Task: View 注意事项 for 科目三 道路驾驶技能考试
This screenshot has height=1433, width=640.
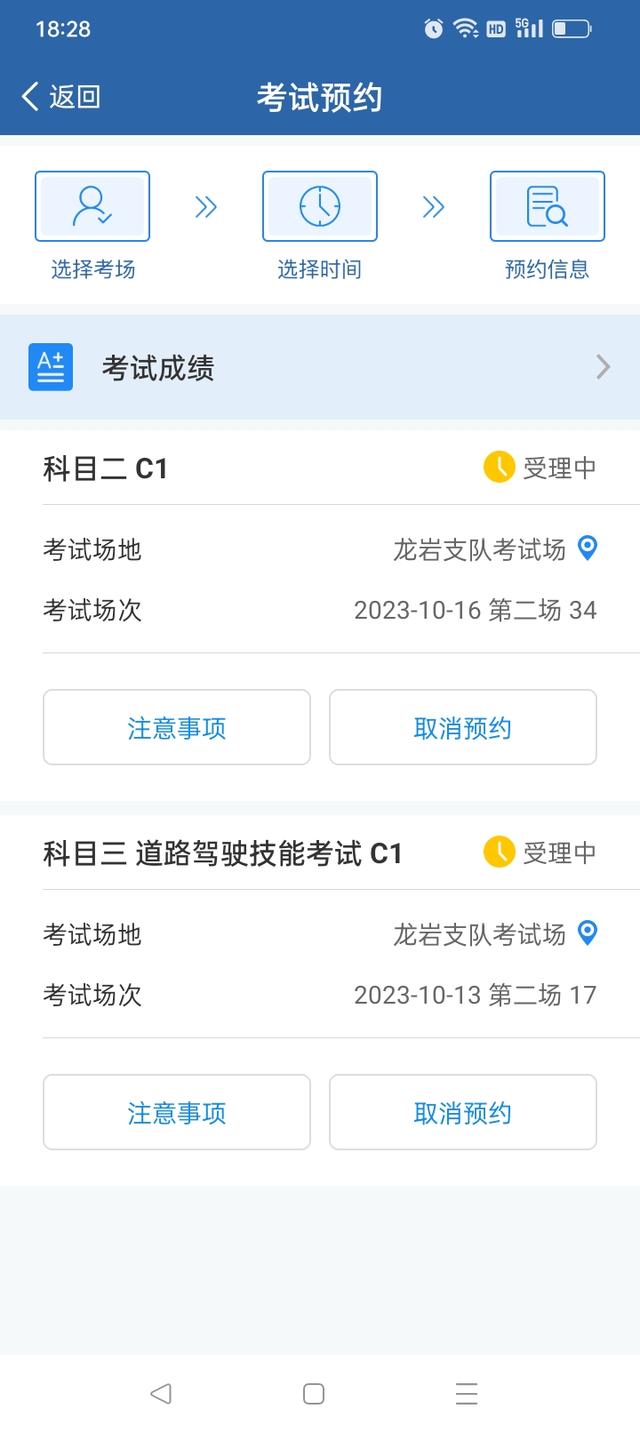Action: point(177,1113)
